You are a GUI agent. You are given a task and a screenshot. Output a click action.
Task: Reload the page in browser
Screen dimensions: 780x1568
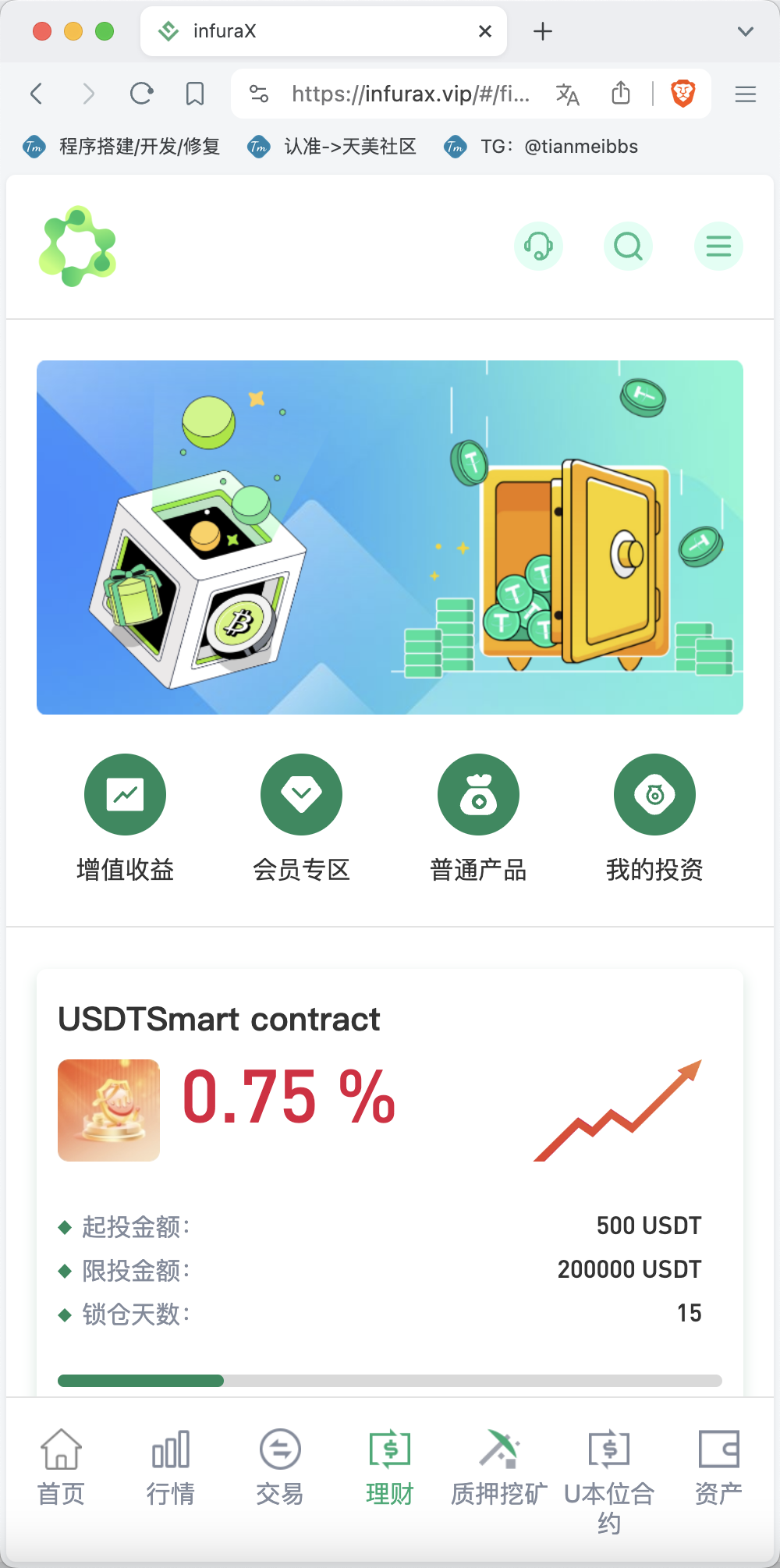141,94
